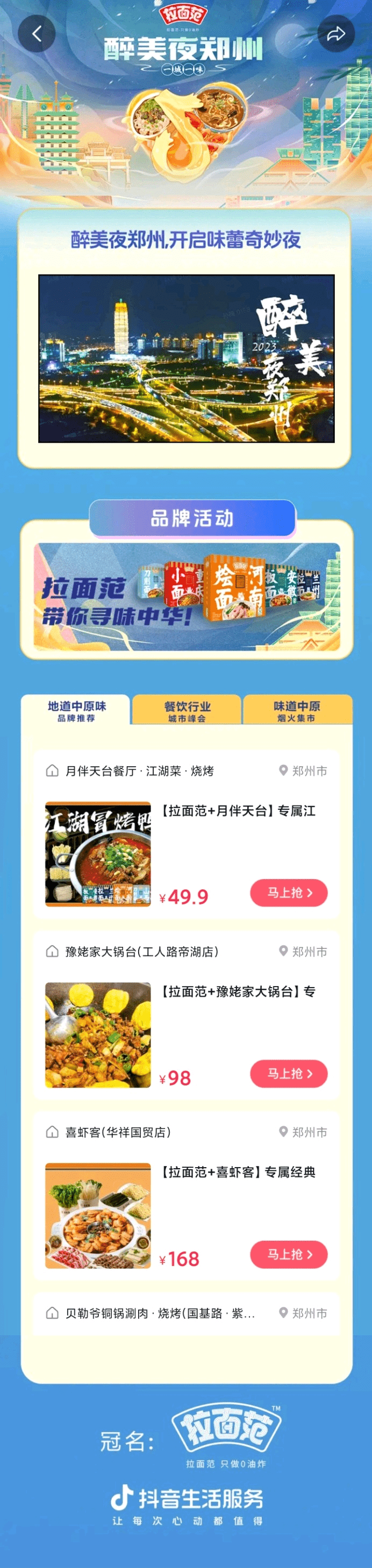Grab the ¥168 喜虾客 deal
The height and width of the screenshot is (1568, 372).
point(289,1255)
